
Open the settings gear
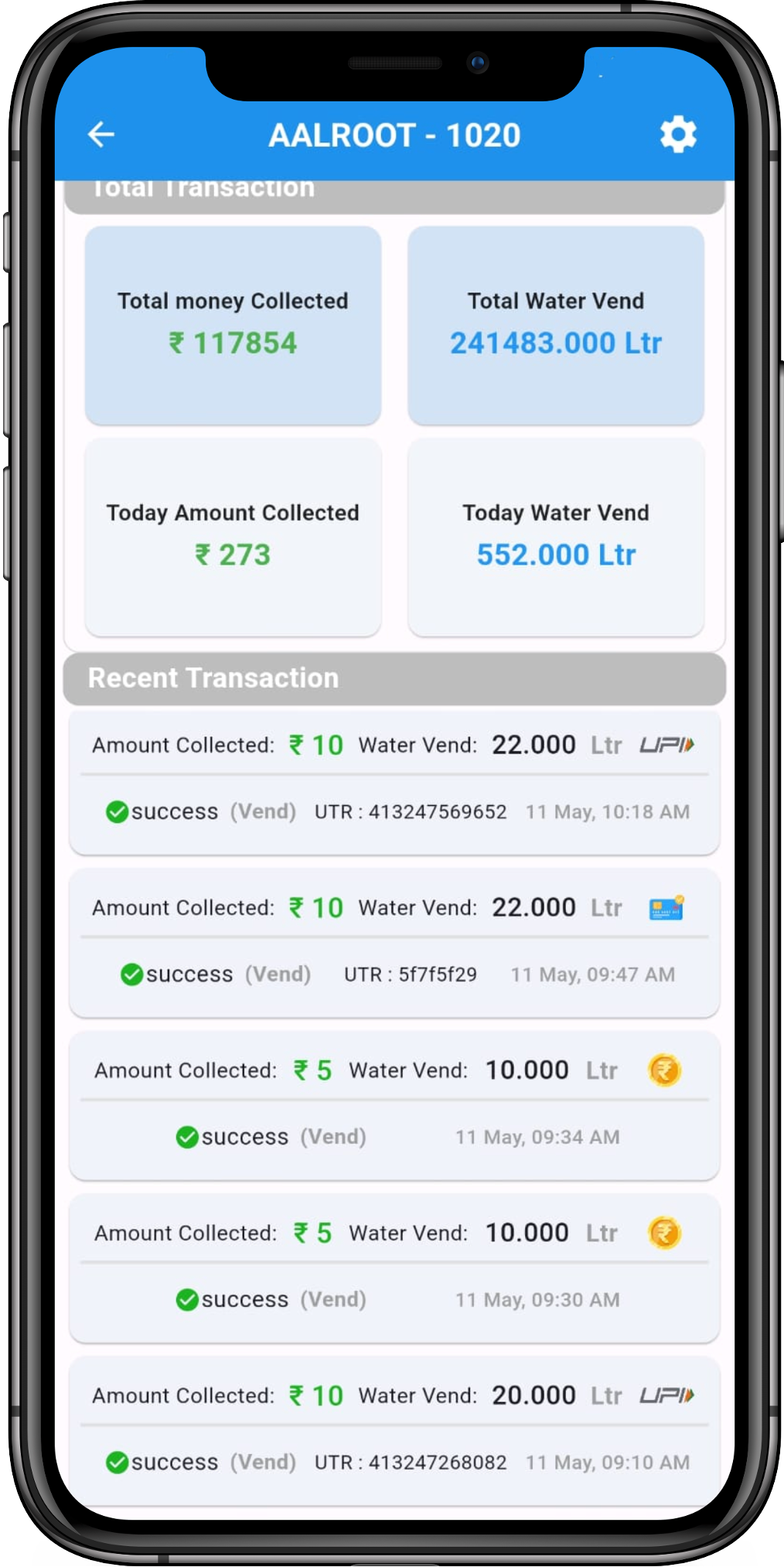(x=678, y=135)
